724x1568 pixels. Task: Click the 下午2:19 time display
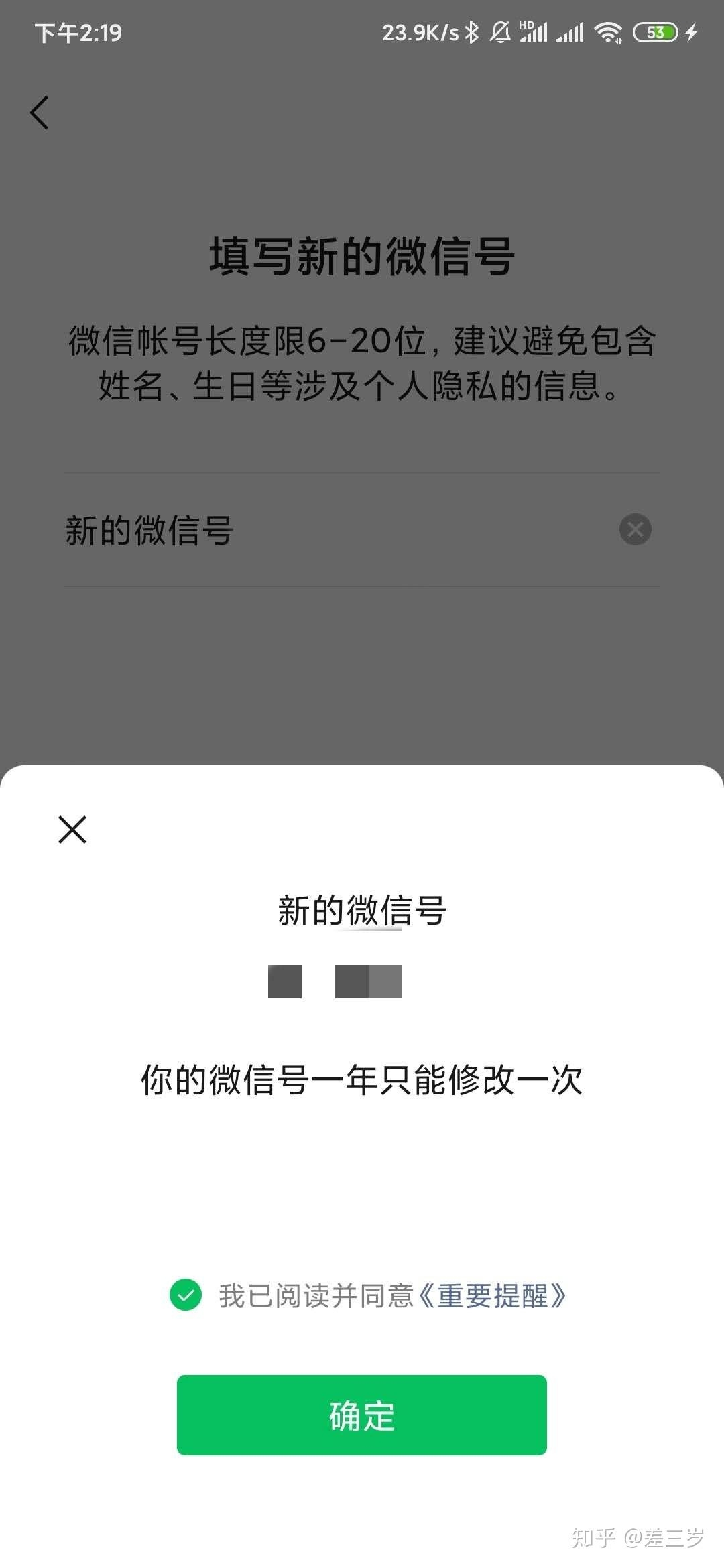point(78,32)
